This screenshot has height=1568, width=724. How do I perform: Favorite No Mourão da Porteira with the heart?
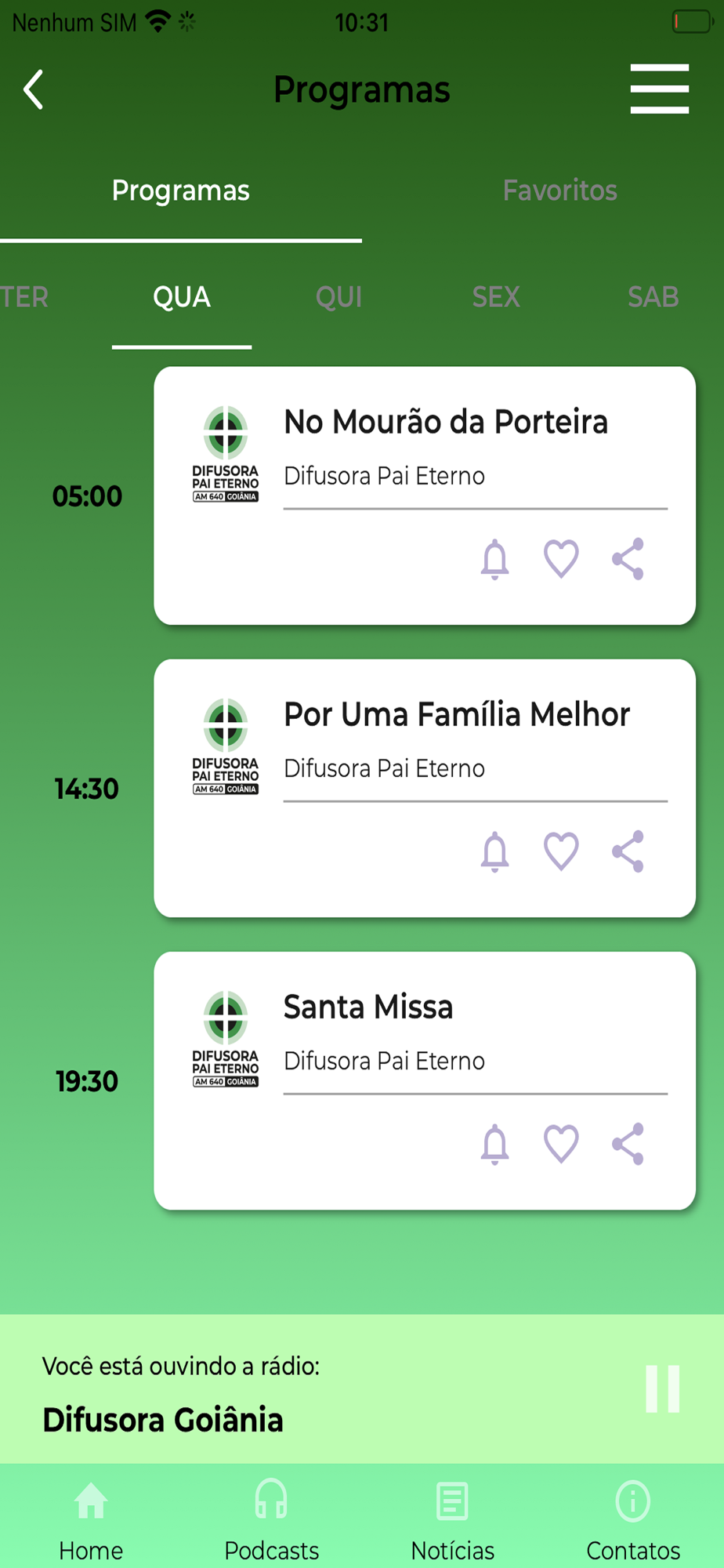(561, 559)
